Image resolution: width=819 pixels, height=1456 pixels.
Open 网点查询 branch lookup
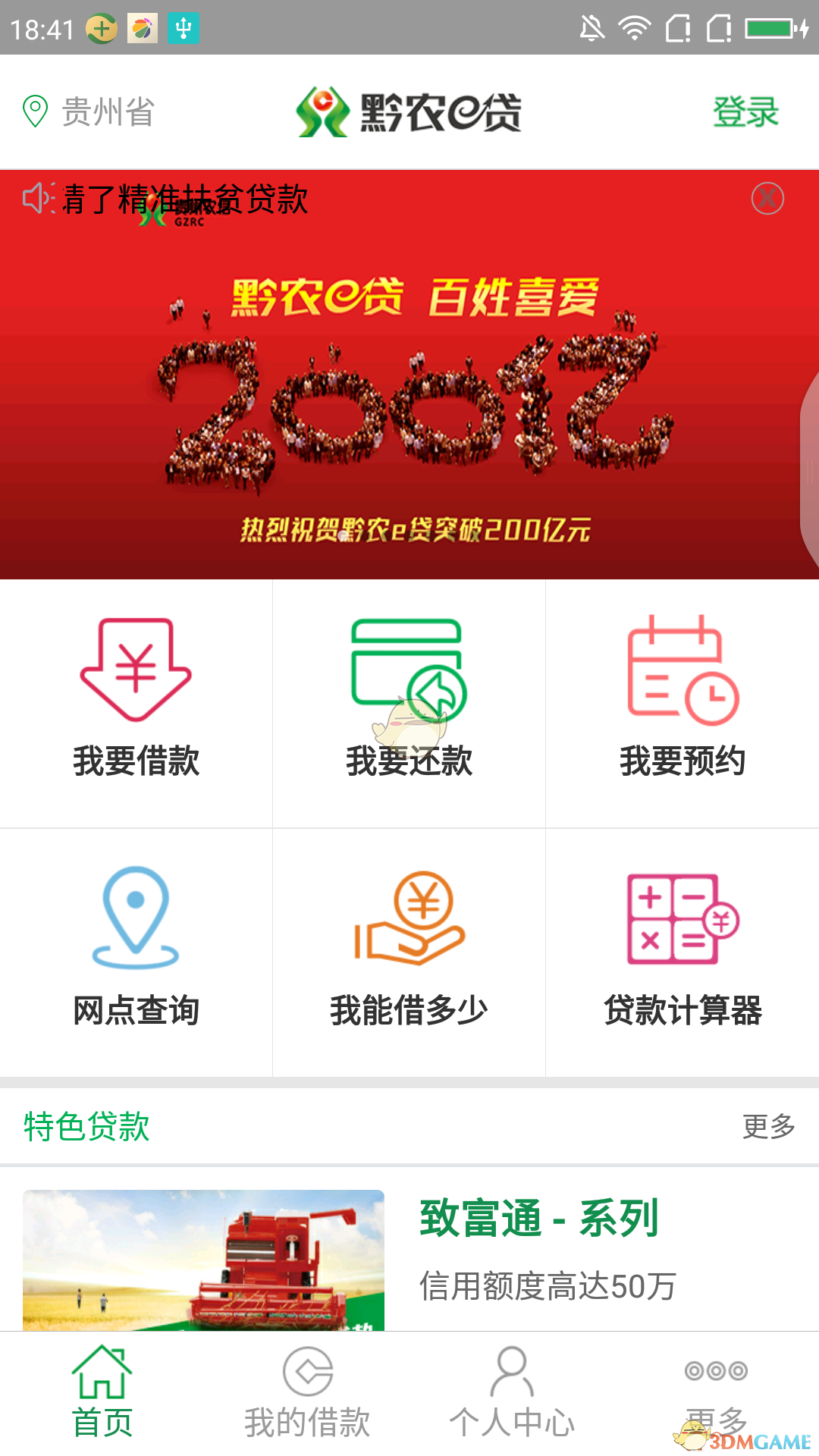coord(136,952)
